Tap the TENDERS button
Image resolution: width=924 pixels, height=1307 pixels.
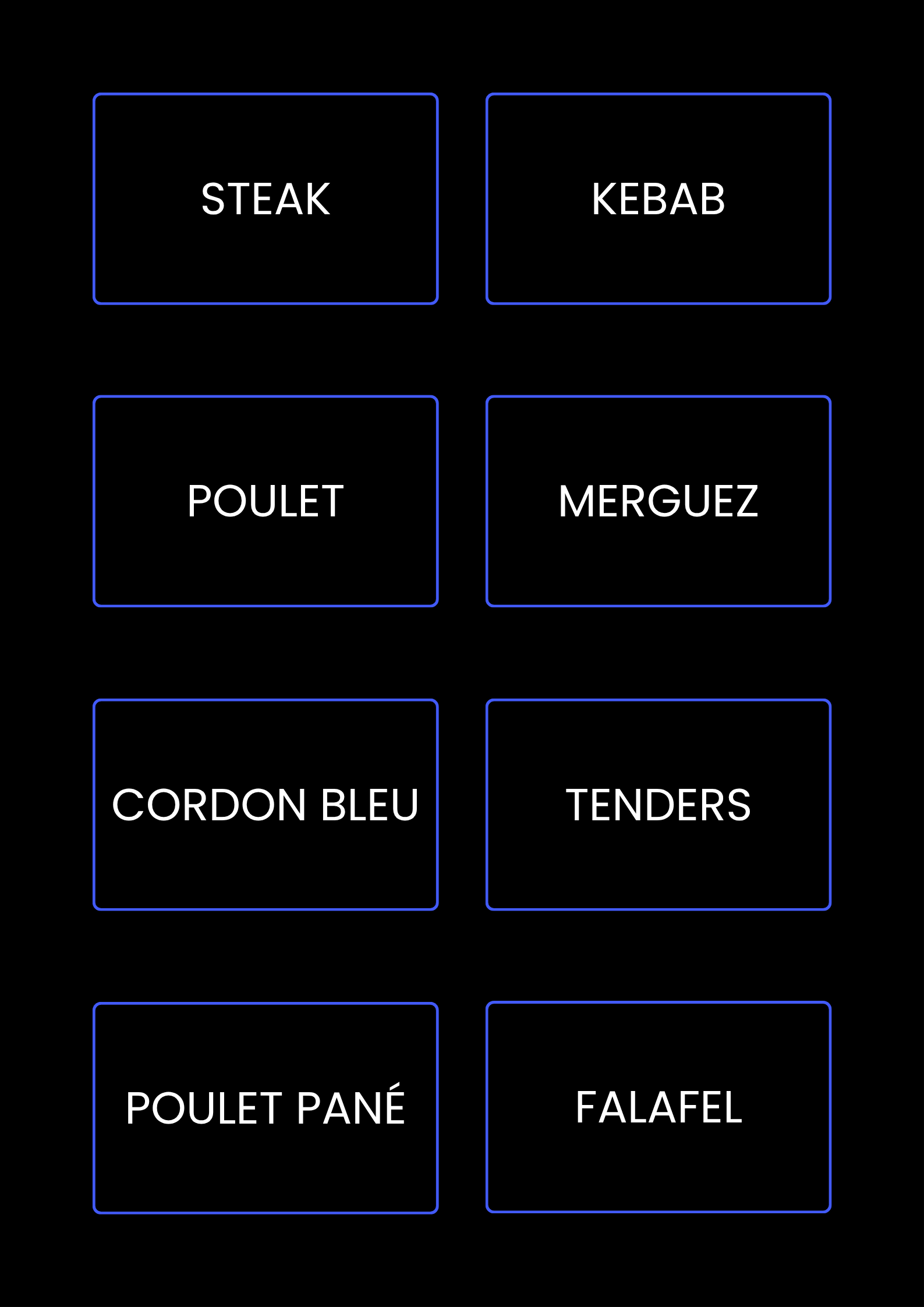[658, 805]
